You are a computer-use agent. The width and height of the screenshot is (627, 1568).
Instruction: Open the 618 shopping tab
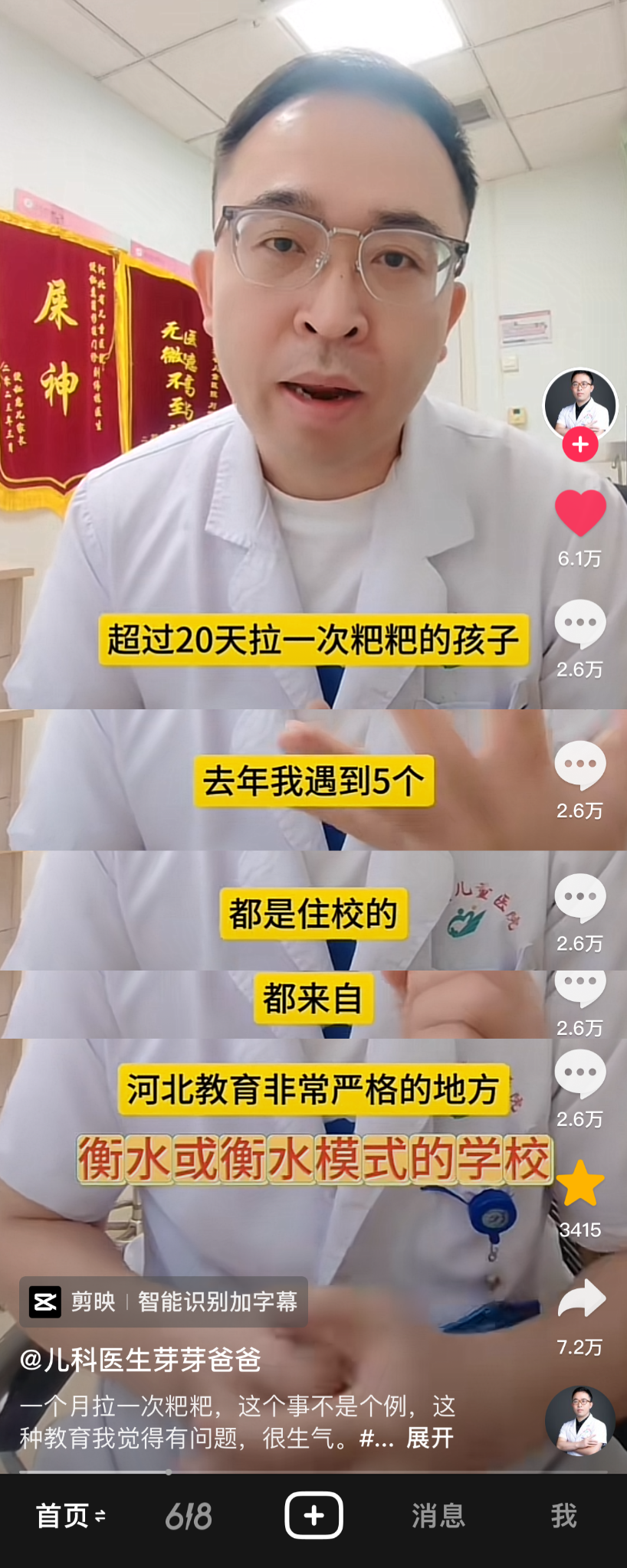(x=189, y=1516)
